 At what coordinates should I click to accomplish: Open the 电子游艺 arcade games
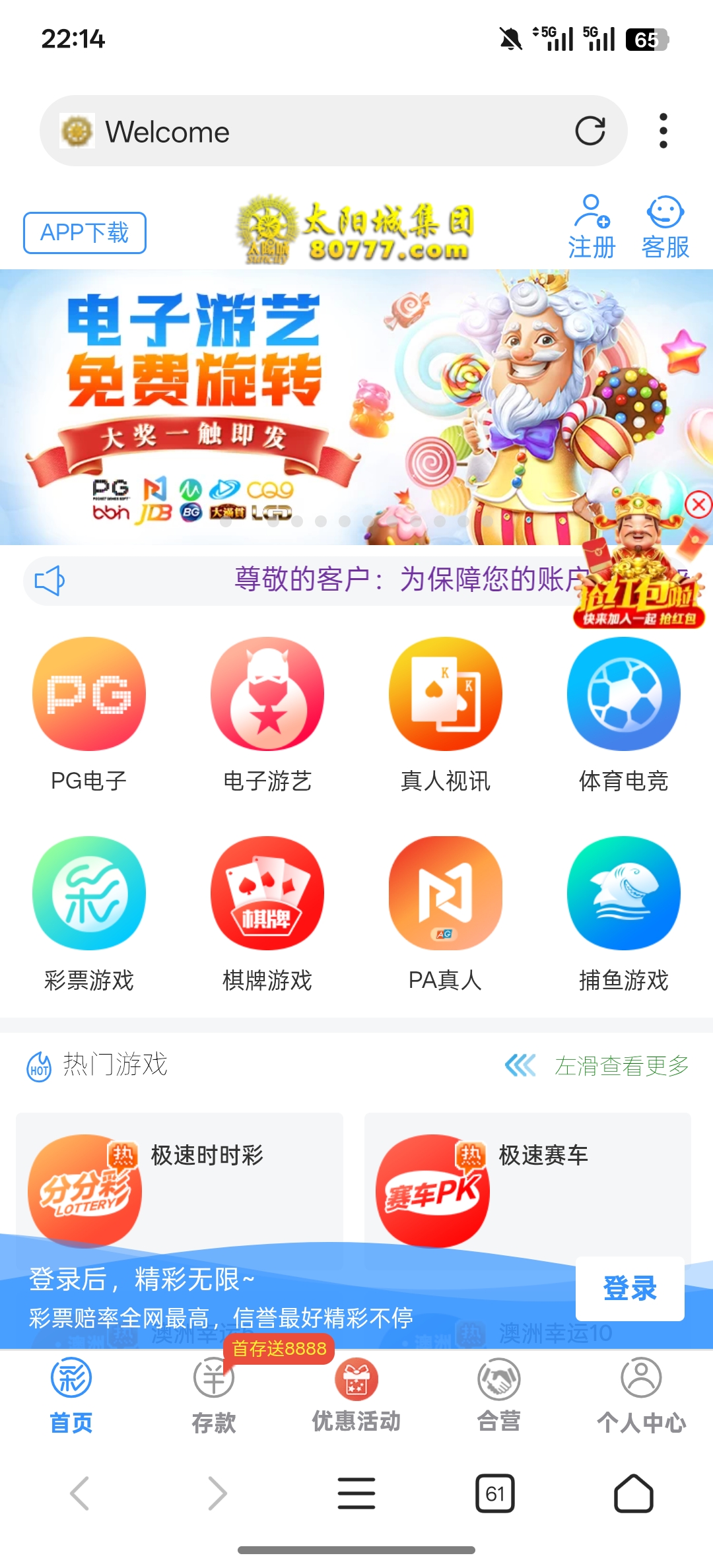[267, 693]
